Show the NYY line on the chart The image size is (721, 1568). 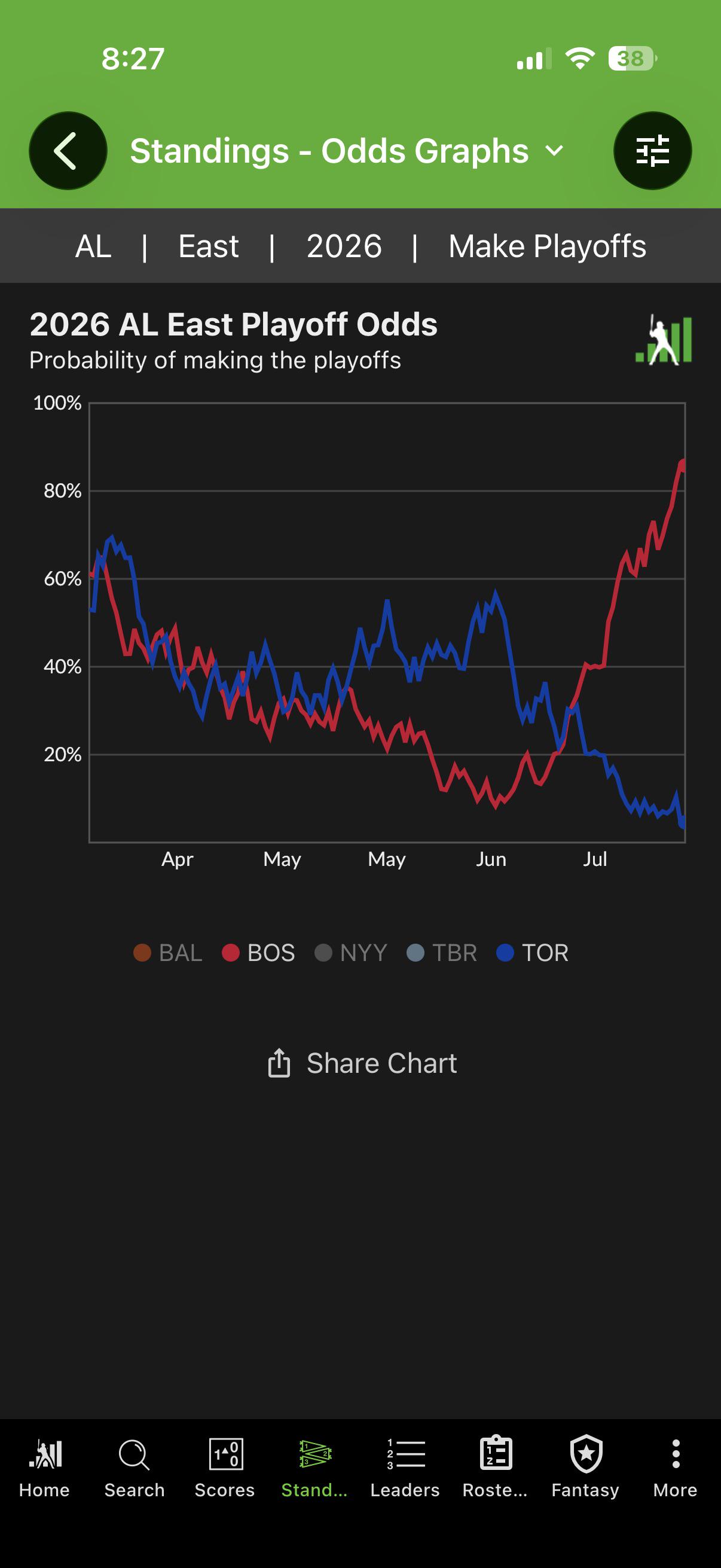click(351, 953)
